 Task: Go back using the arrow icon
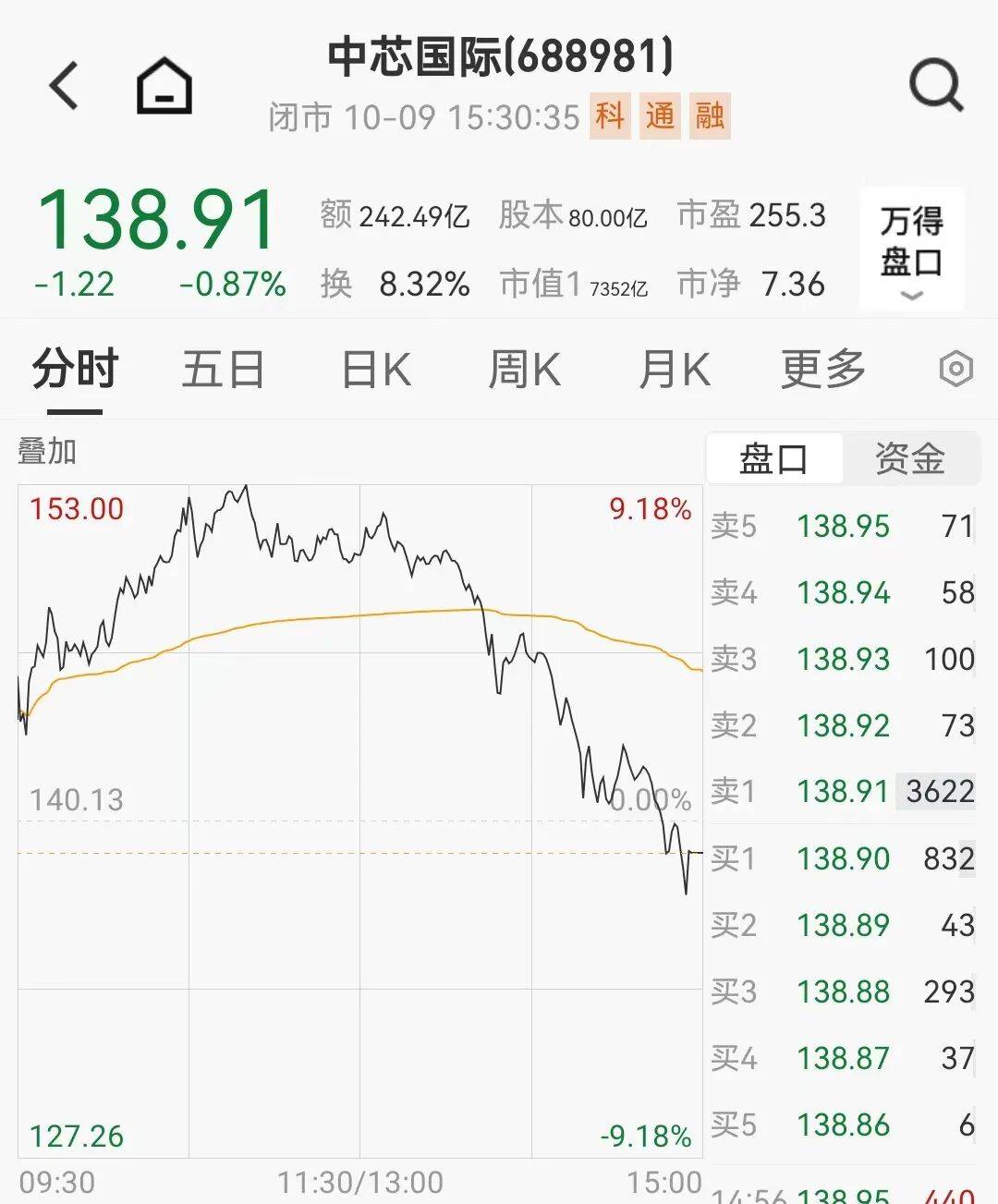pos(65,86)
